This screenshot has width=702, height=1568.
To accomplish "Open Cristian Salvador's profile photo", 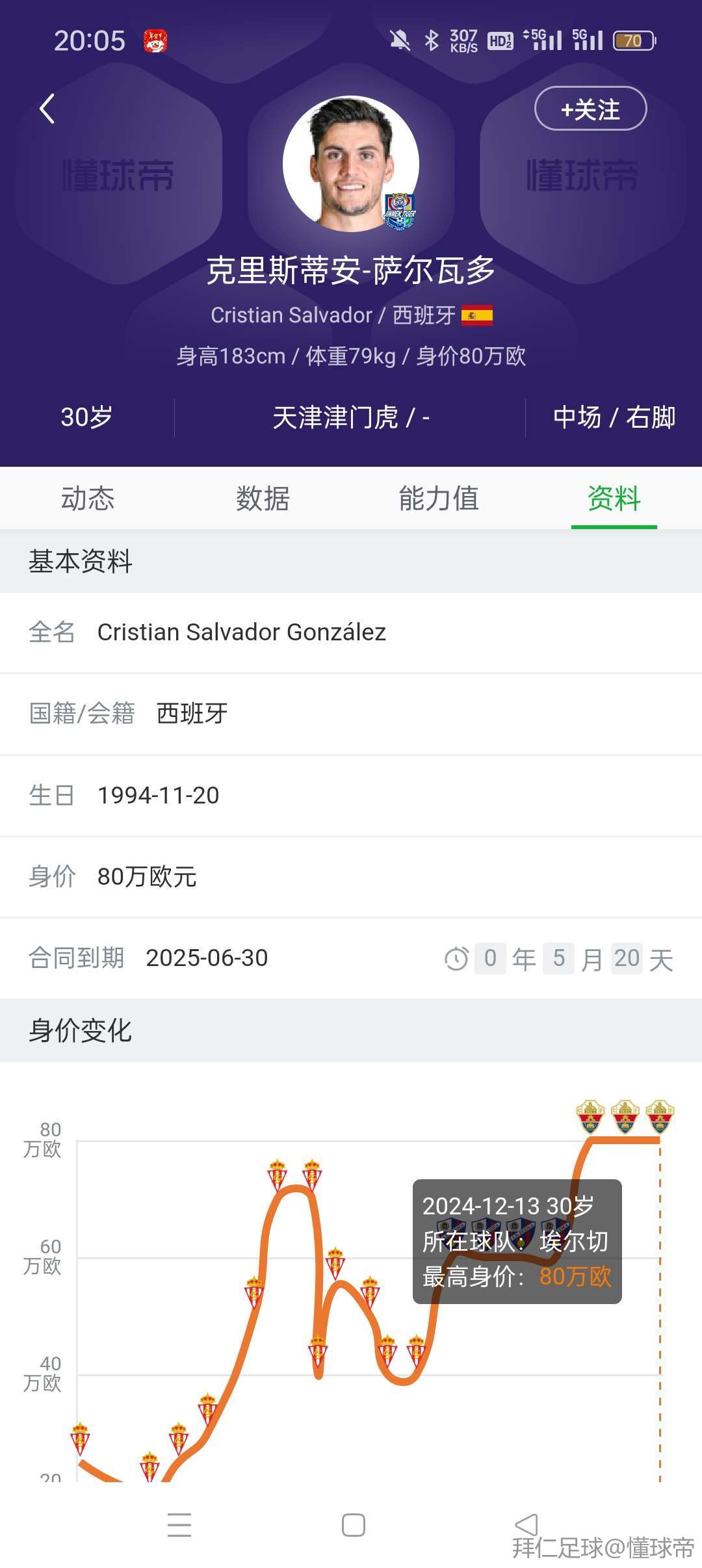I will pyautogui.click(x=351, y=164).
